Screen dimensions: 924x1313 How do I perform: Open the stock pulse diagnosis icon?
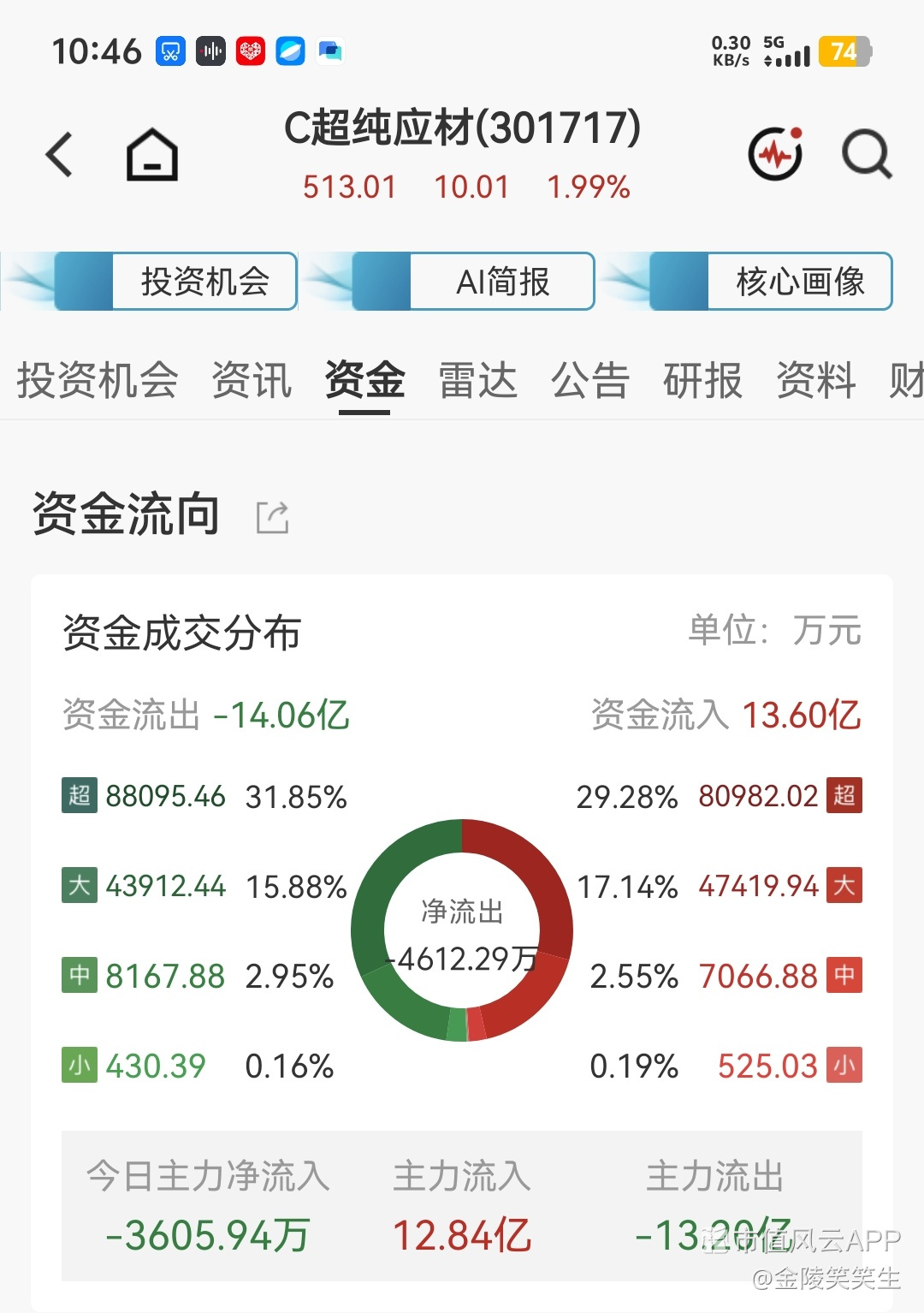point(775,153)
